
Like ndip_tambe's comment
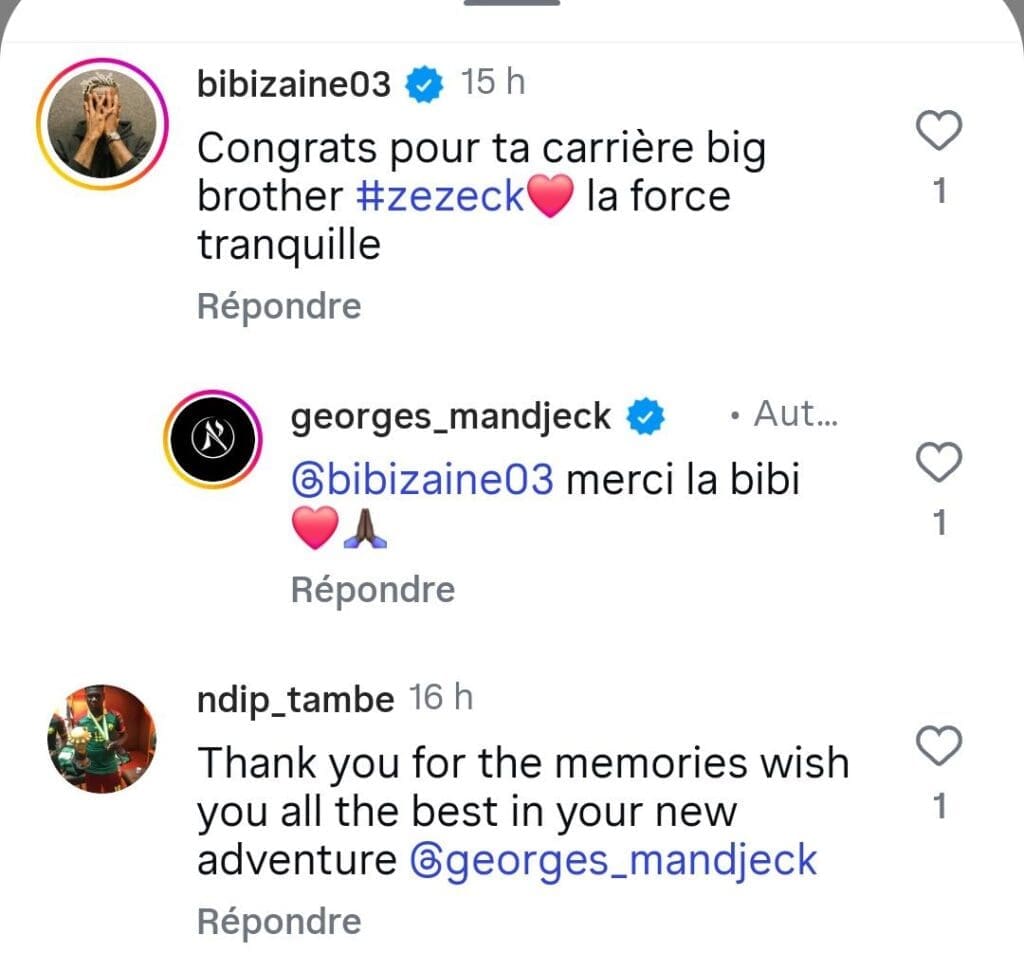[x=939, y=745]
